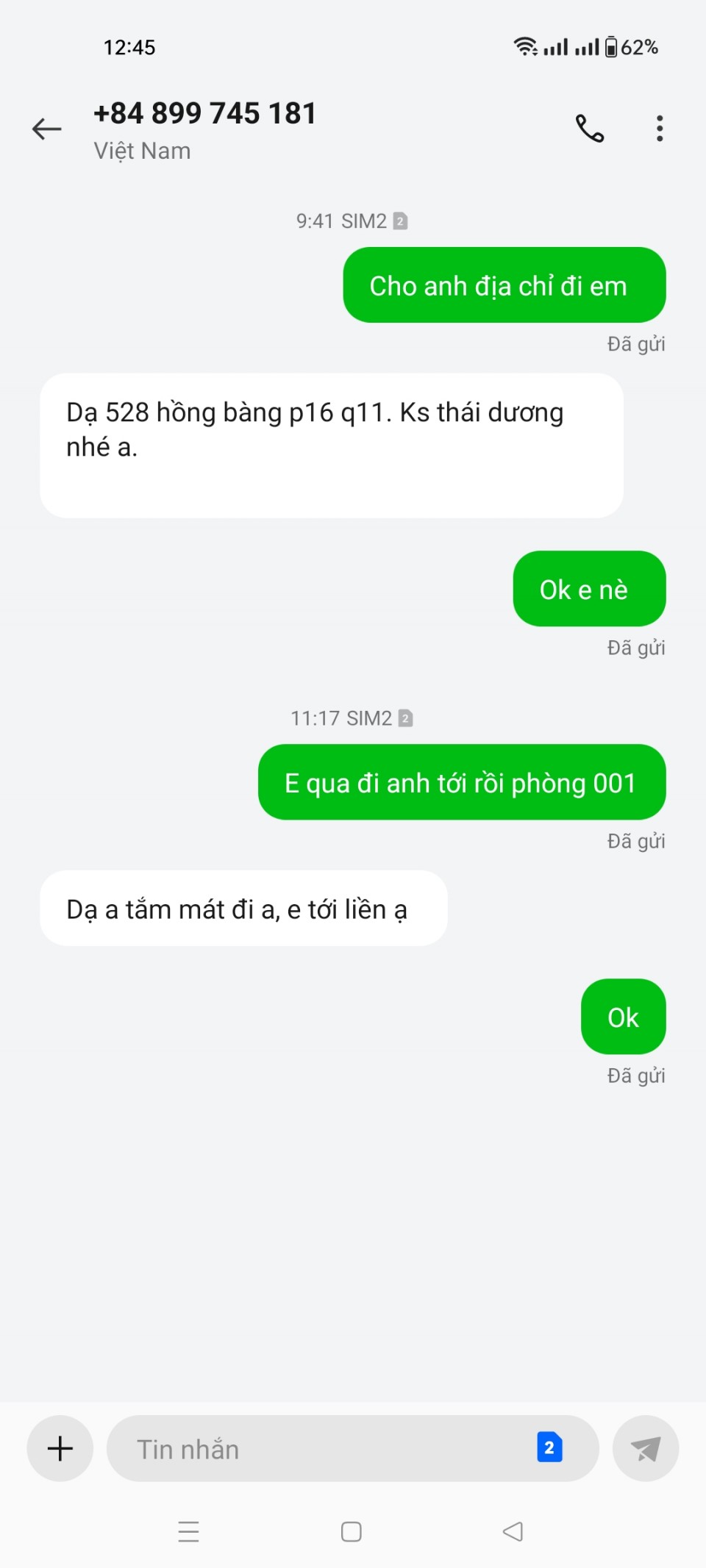Tap the system back triangle
The height and width of the screenshot is (1568, 706).
513,1531
